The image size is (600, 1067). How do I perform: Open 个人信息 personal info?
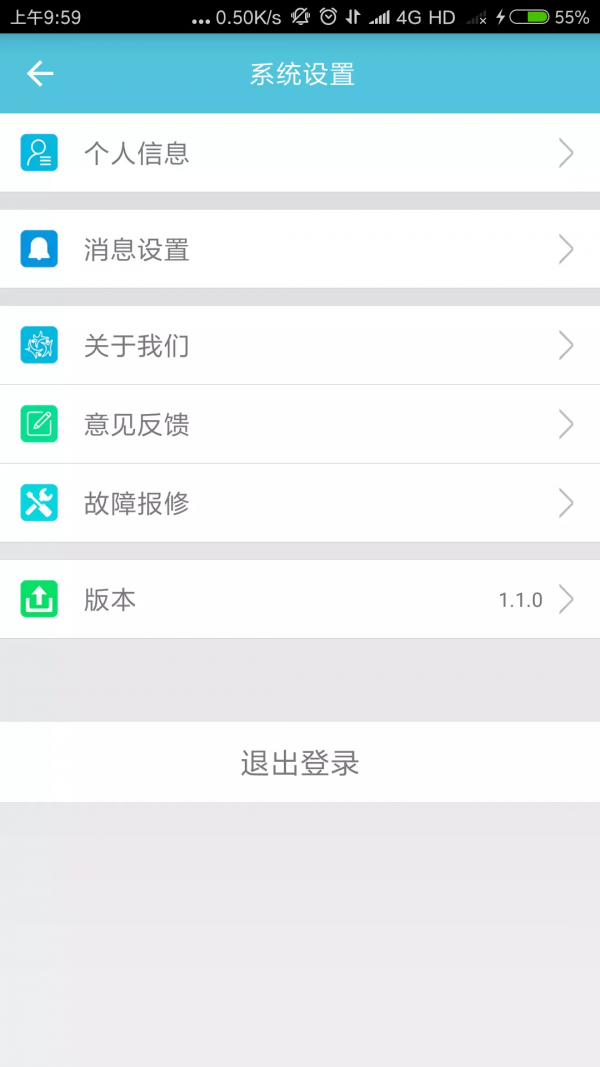click(300, 152)
